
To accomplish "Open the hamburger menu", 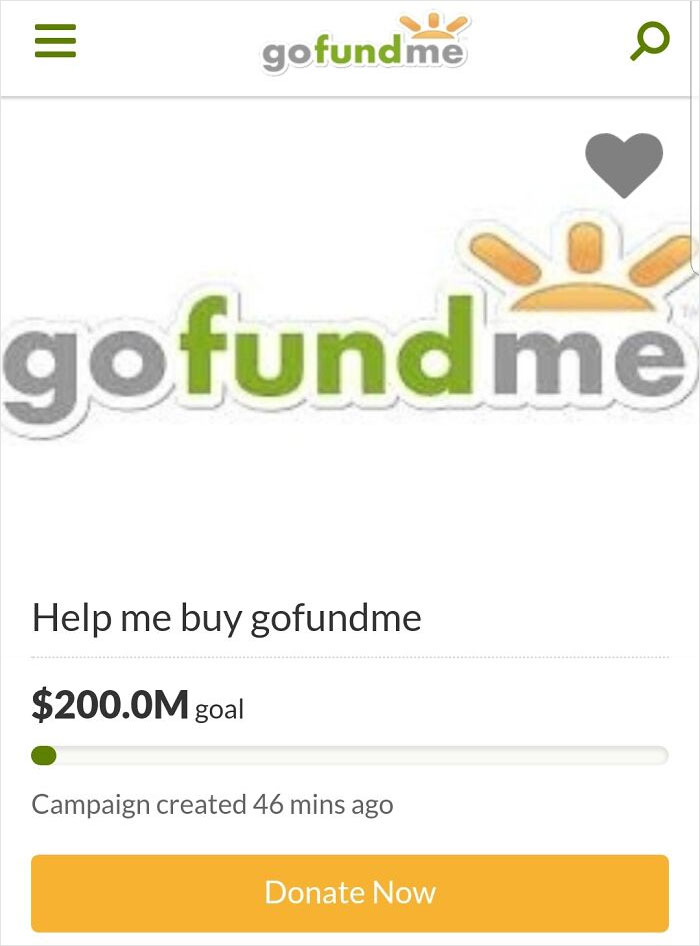I will [55, 41].
